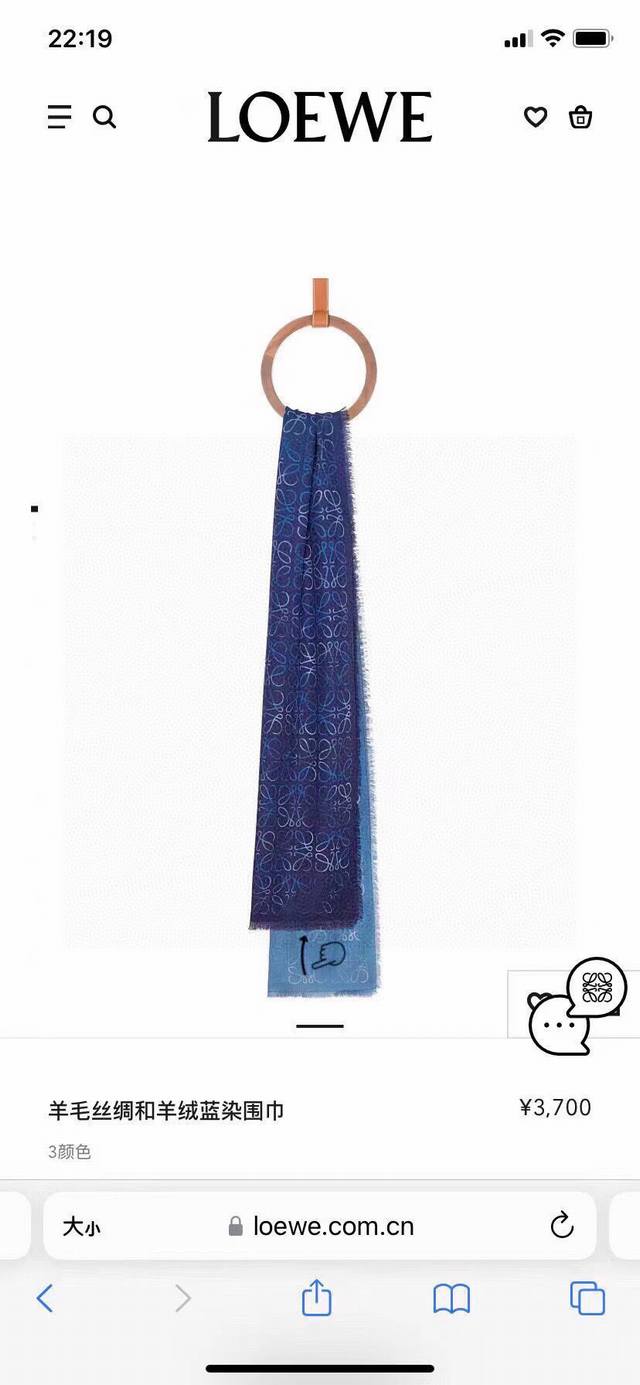This screenshot has height=1385, width=640.
Task: Go back in Safari
Action: click(45, 1298)
